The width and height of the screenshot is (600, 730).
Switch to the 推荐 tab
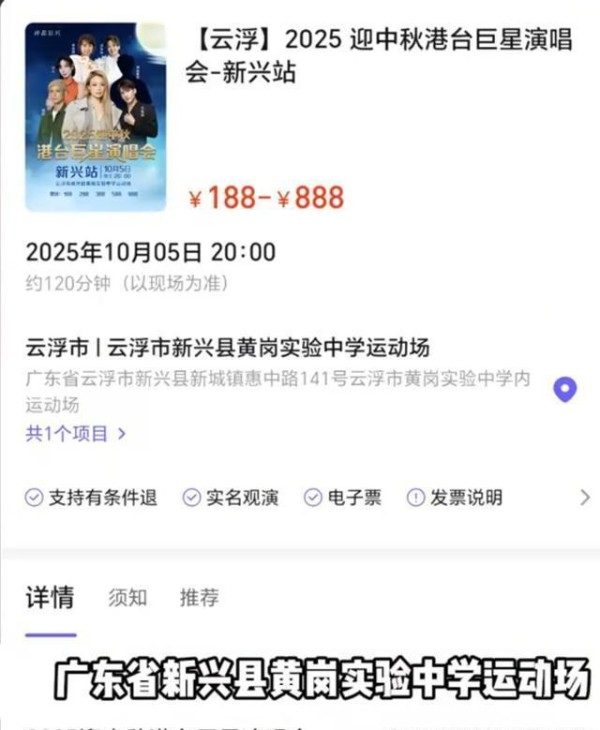pyautogui.click(x=199, y=598)
